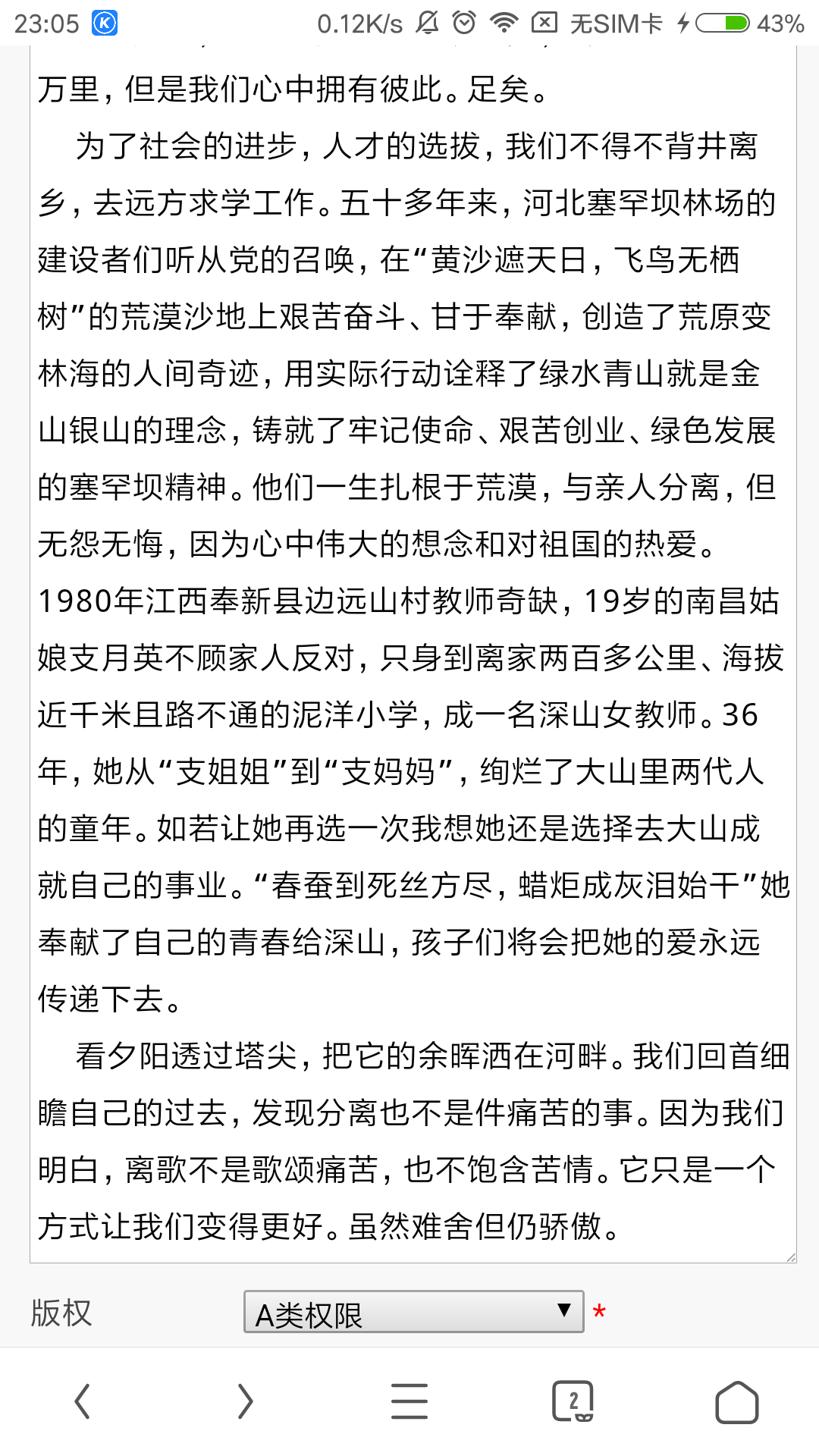Go back to the previous page

(82, 1401)
